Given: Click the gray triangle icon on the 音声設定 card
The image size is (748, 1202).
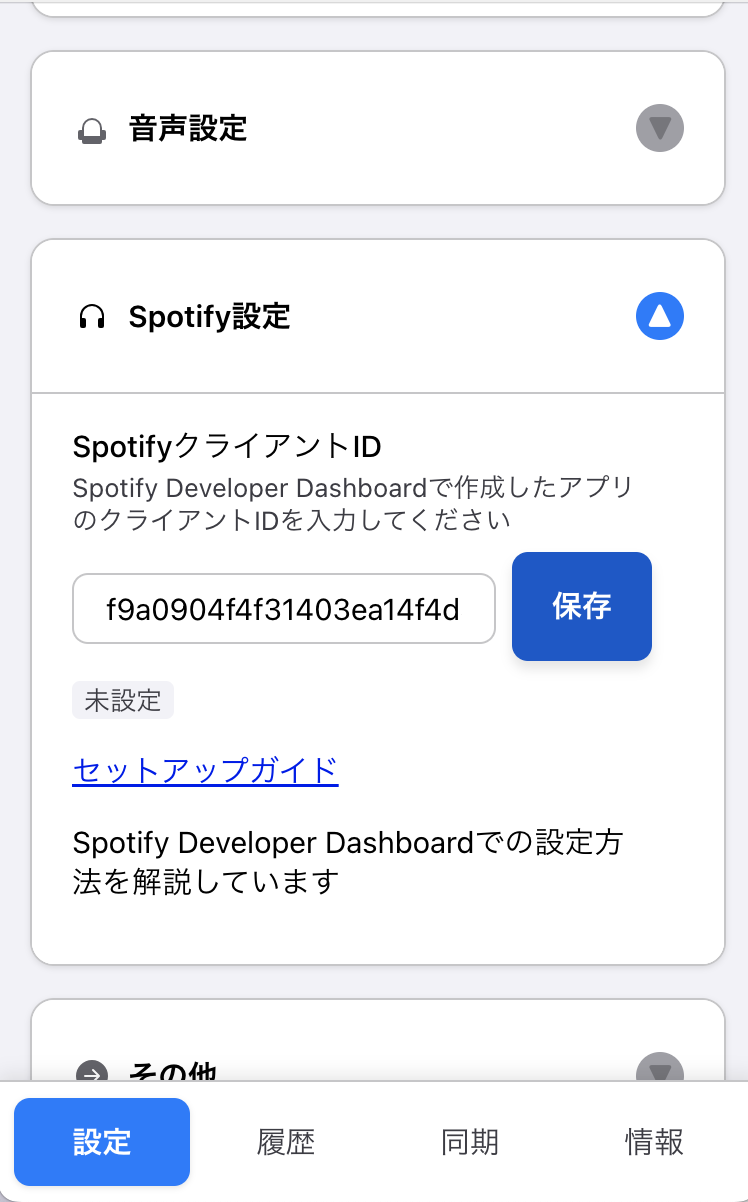Looking at the screenshot, I should click(x=659, y=128).
